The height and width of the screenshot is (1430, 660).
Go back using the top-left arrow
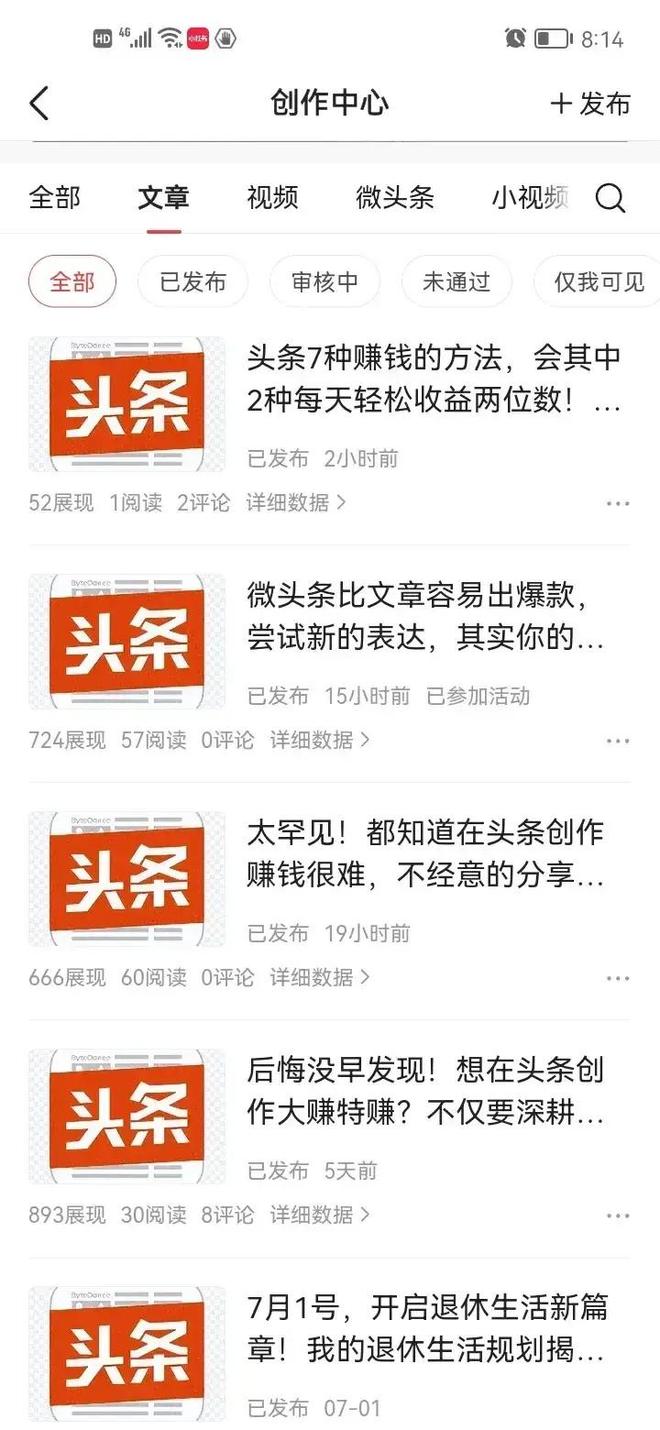point(39,103)
